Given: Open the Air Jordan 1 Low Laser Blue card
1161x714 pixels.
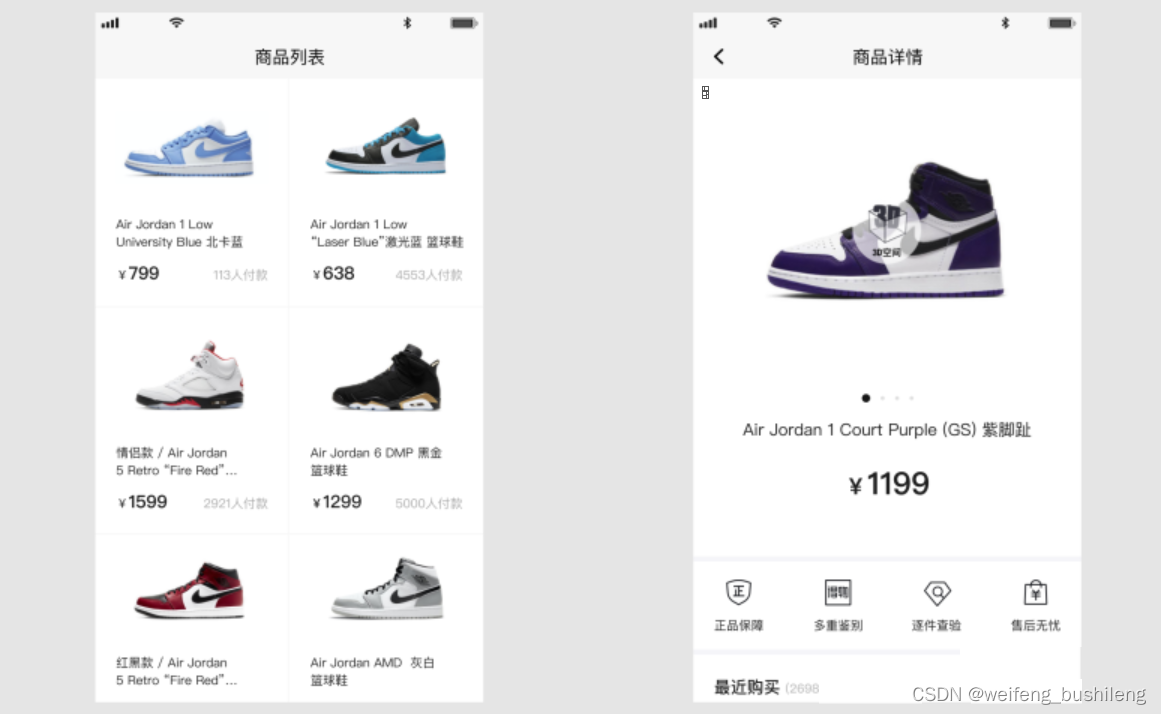Looking at the screenshot, I should 386,190.
